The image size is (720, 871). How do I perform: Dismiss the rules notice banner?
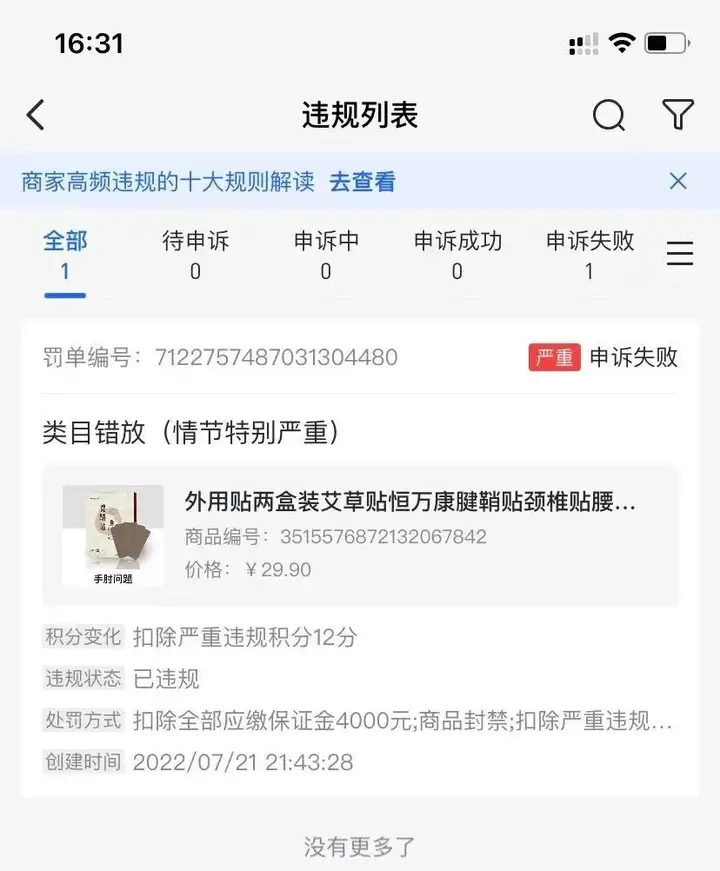pos(678,181)
